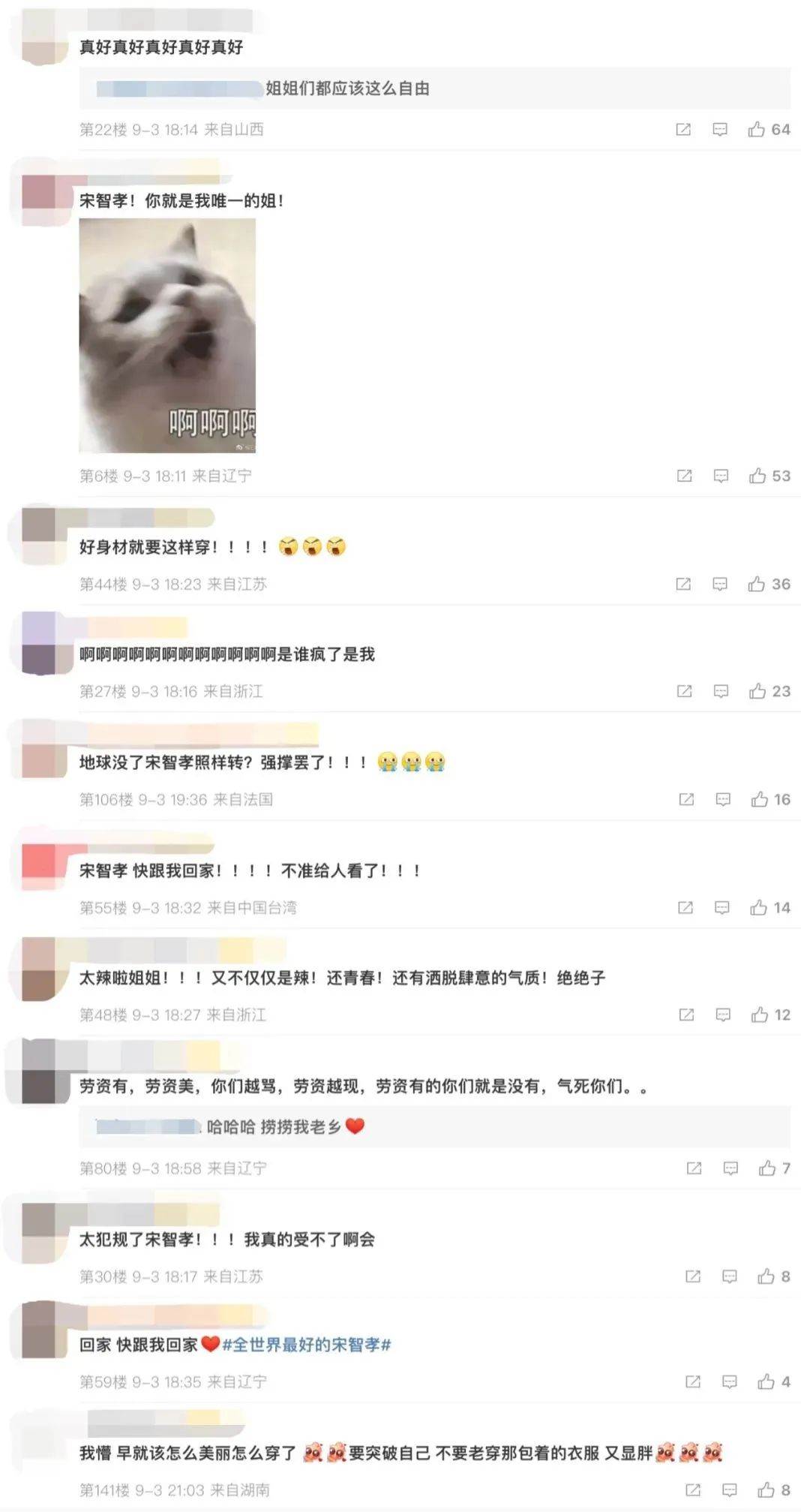Like the 第27楼 comment 是谁疯了是我
The height and width of the screenshot is (1512, 801).
click(769, 691)
